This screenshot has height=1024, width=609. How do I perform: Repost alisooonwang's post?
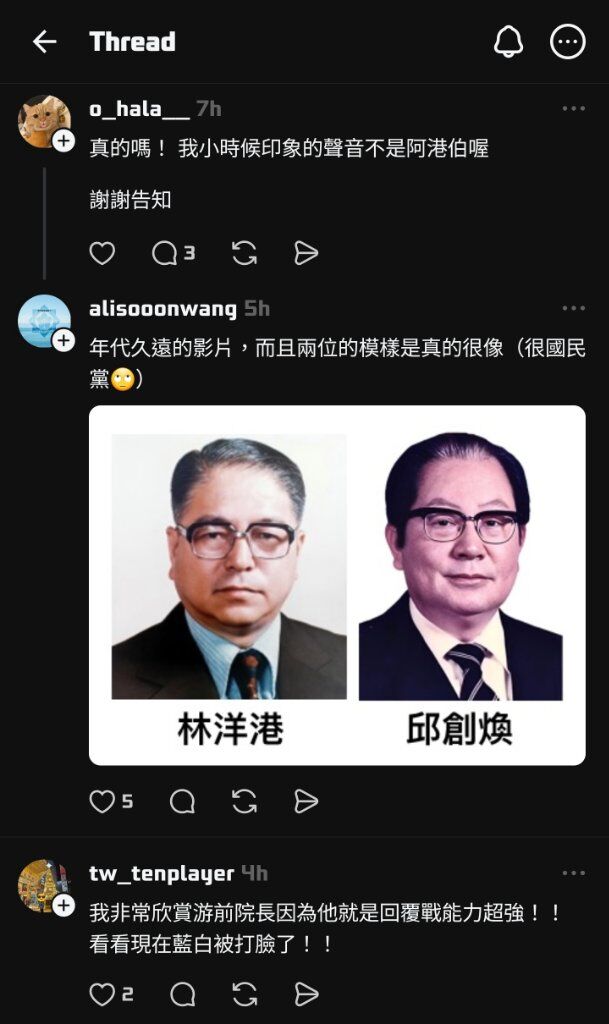(244, 801)
